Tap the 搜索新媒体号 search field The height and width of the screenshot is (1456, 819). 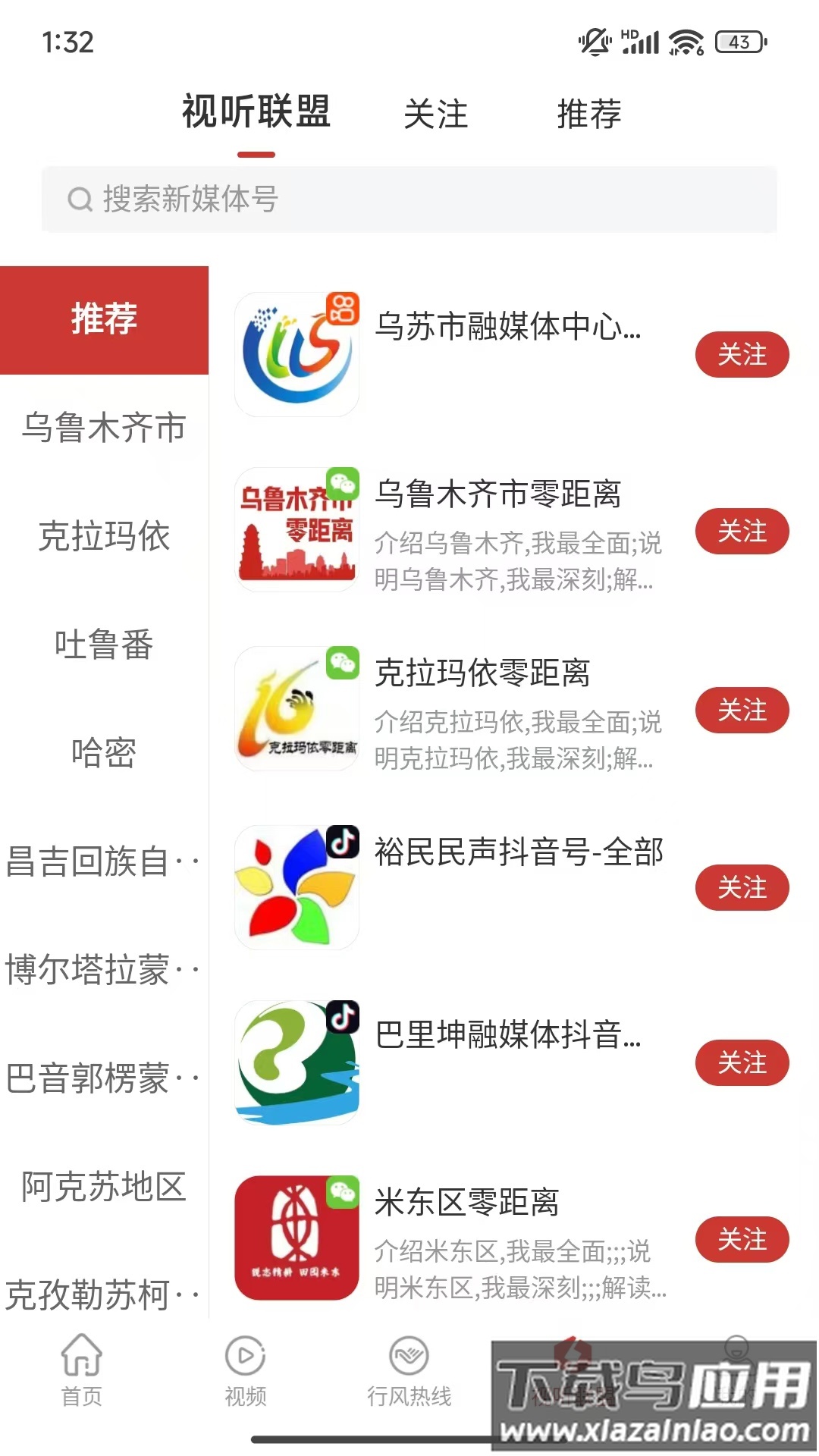tap(409, 199)
